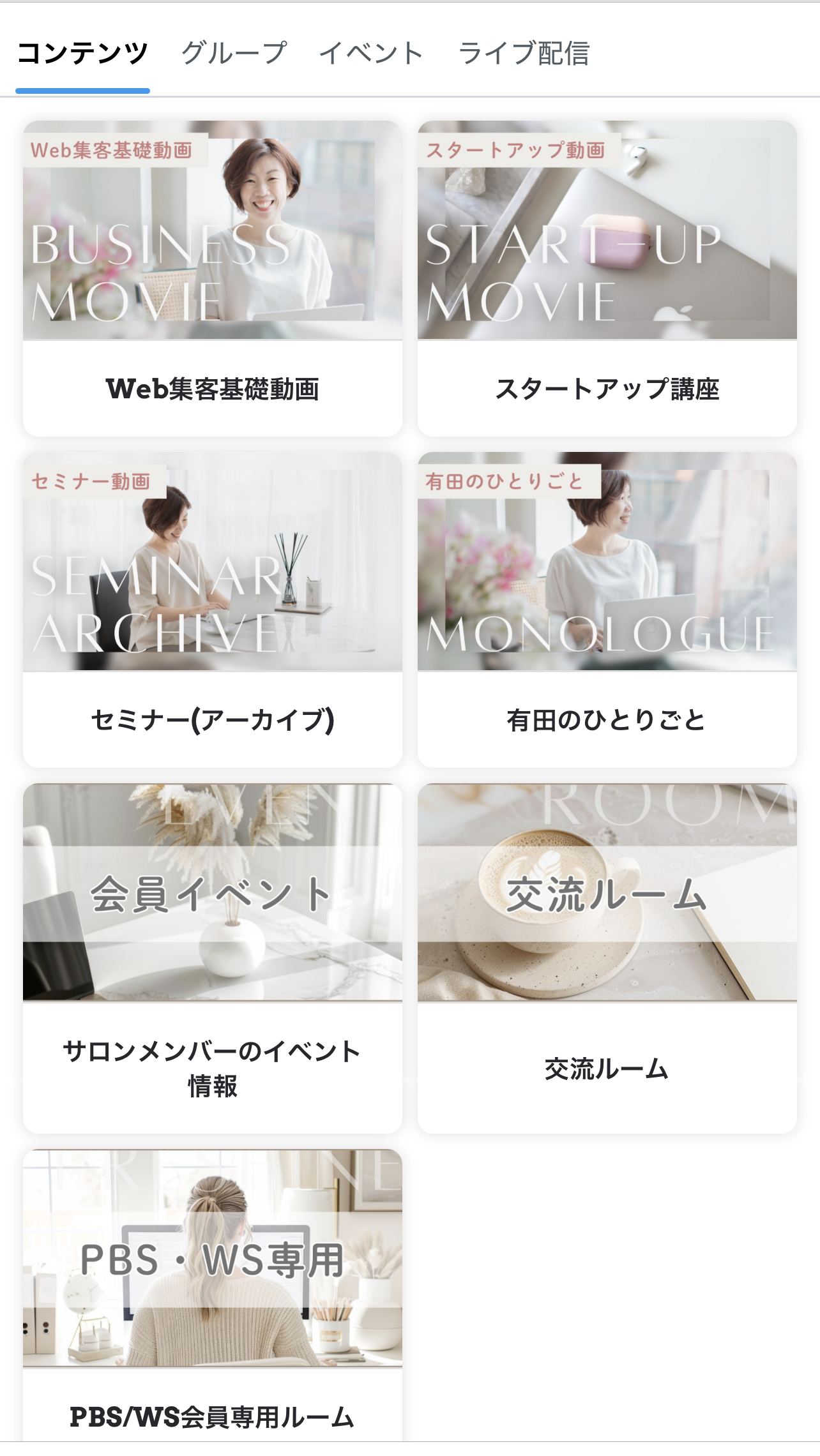The image size is (820, 1456).
Task: Switch to the コンテンツ tab
Action: pyautogui.click(x=82, y=54)
